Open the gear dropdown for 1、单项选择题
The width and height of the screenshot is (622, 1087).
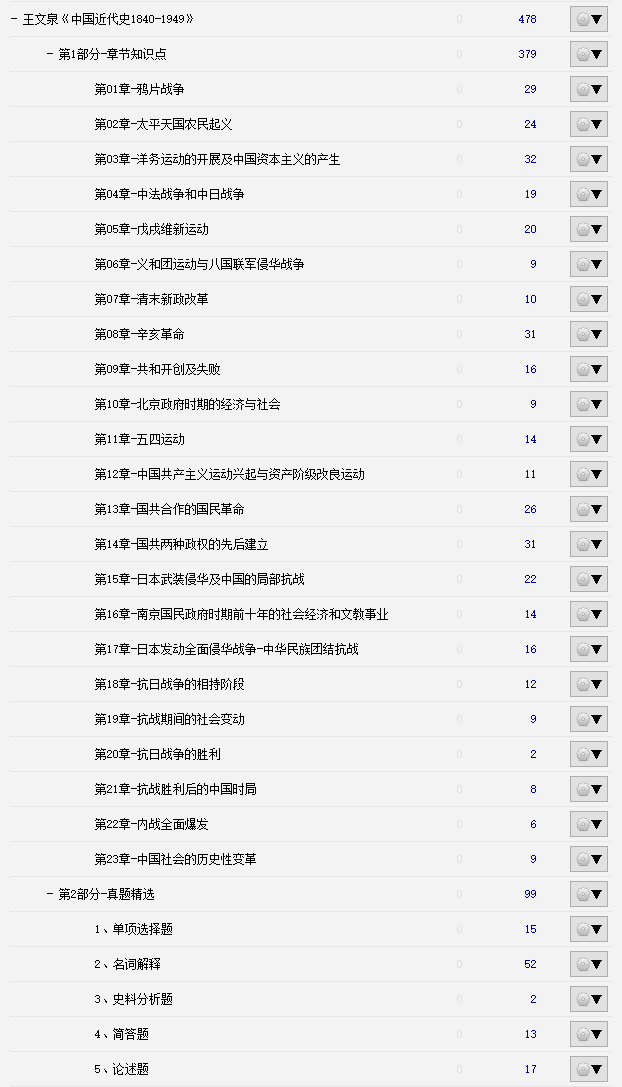(x=589, y=930)
